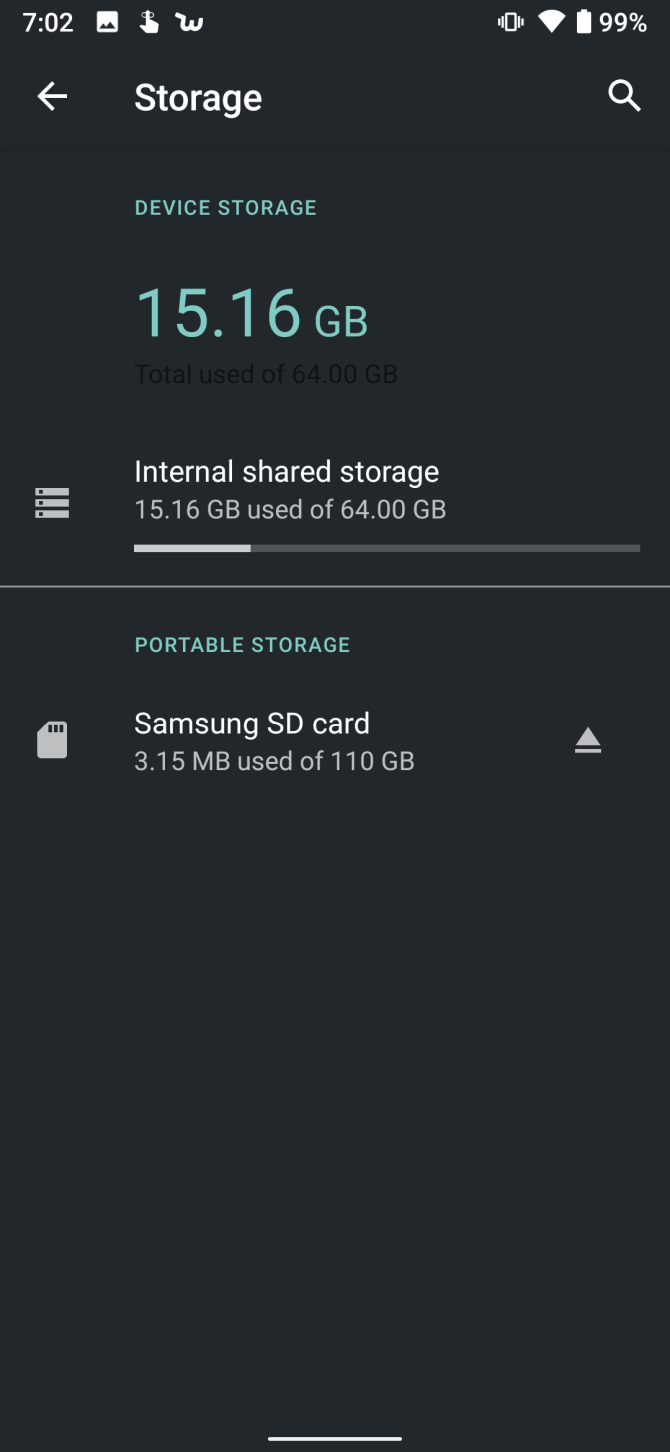Open settings search magnifier
Image resolution: width=670 pixels, height=1452 pixels.
click(x=624, y=97)
